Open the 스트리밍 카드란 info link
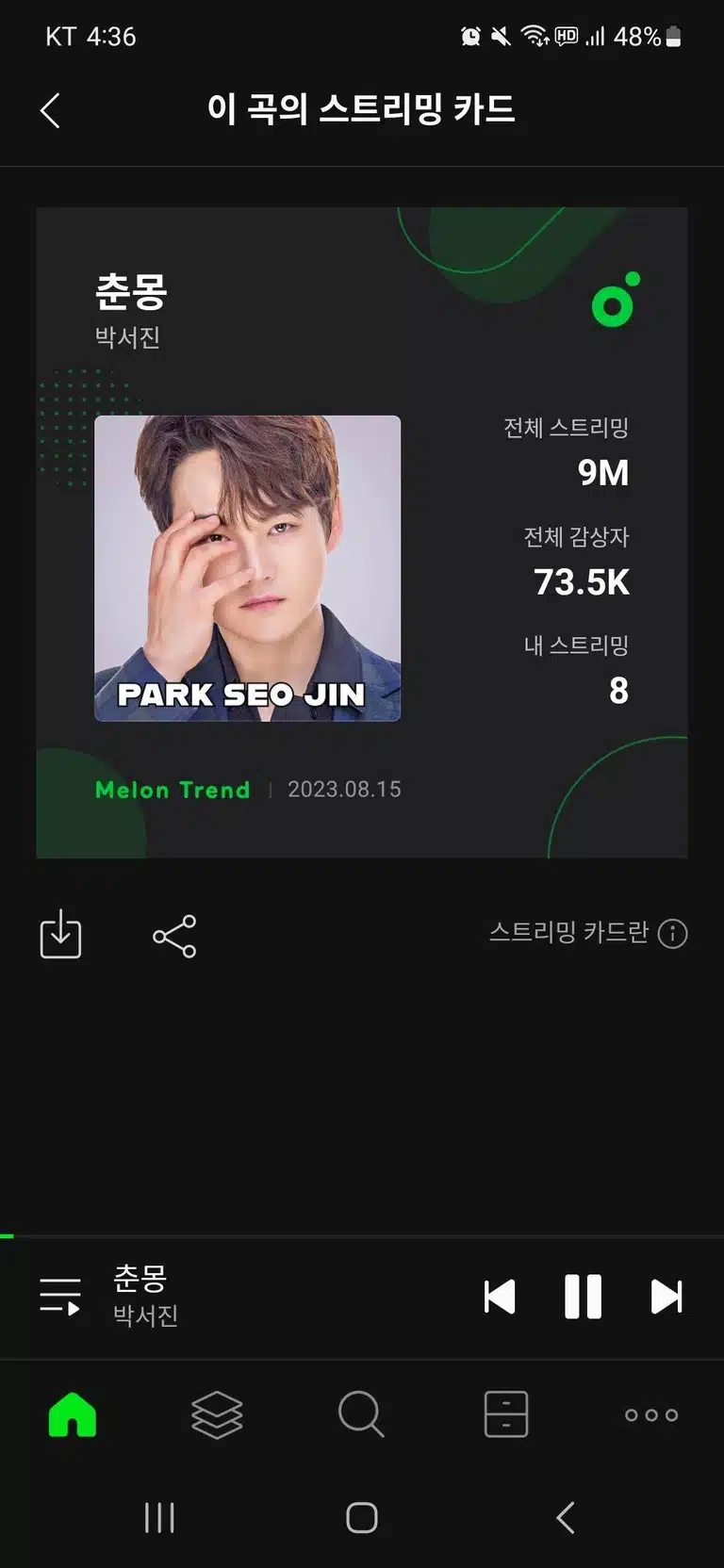 (x=588, y=933)
